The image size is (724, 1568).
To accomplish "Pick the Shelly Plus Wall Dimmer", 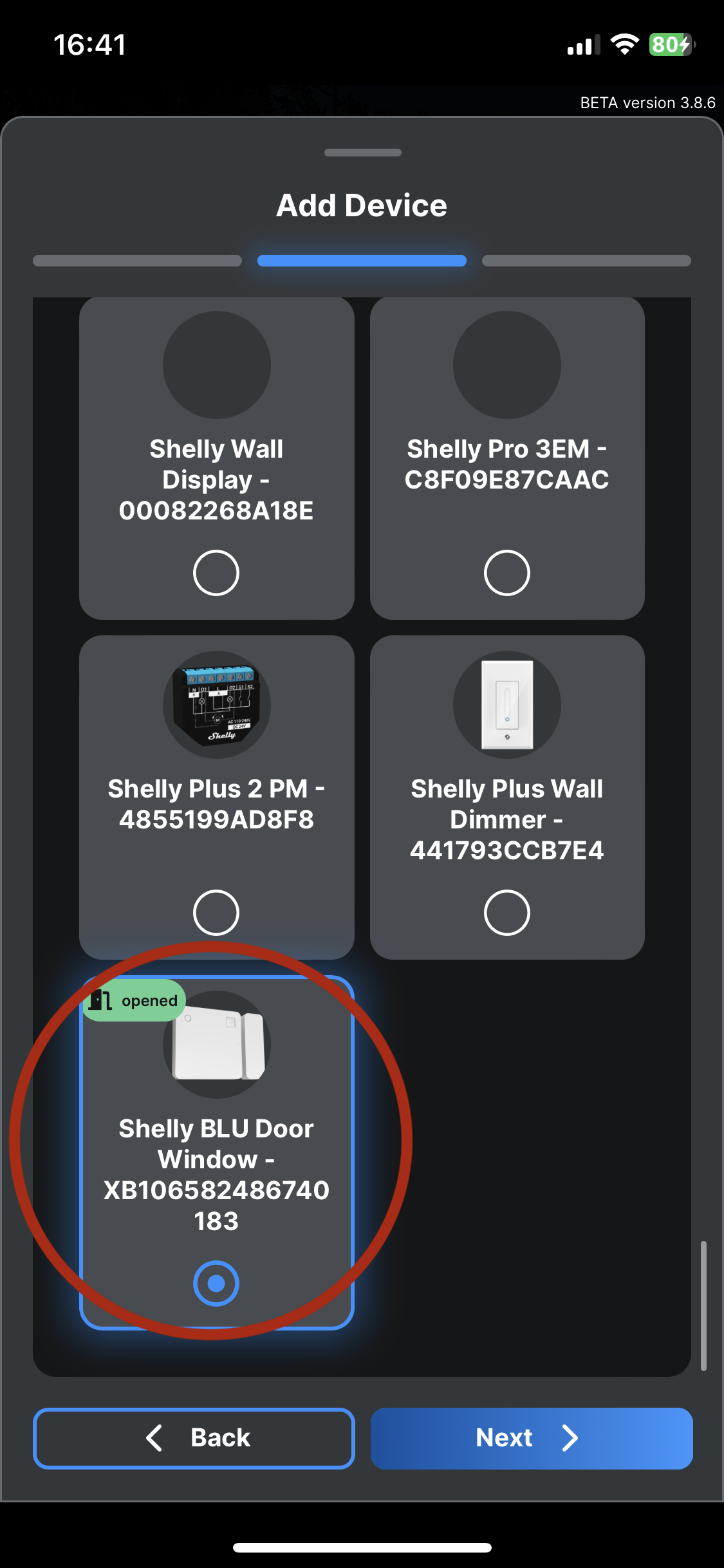I will pos(506,911).
